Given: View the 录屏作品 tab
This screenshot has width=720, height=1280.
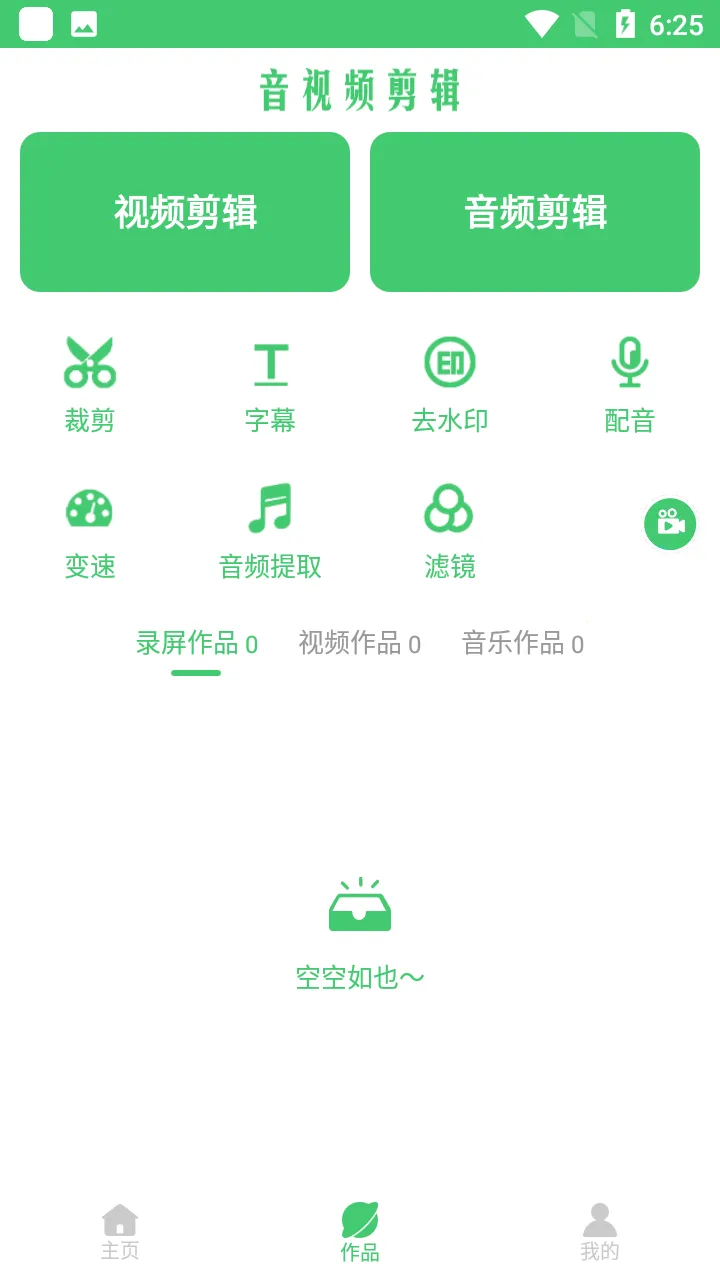Looking at the screenshot, I should coord(197,645).
